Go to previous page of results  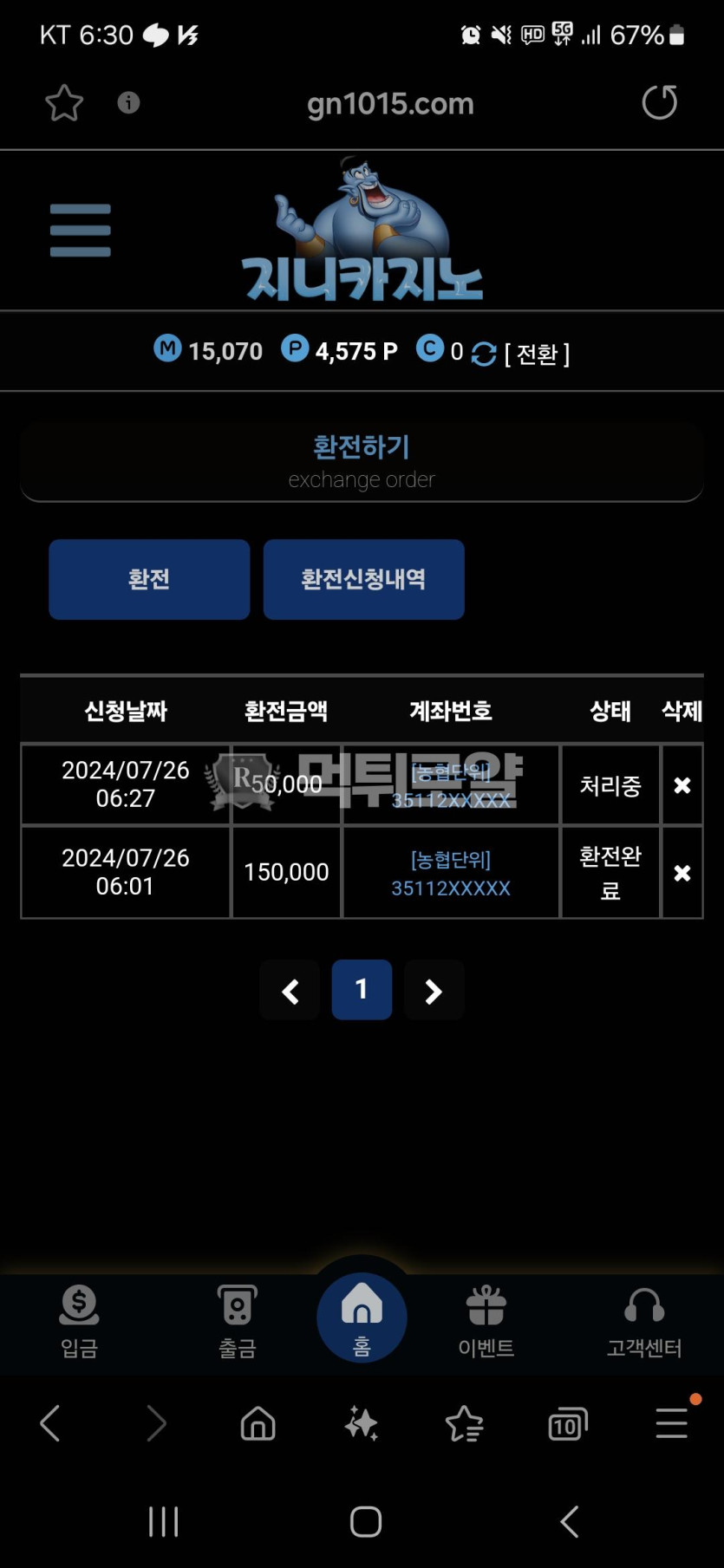click(290, 991)
